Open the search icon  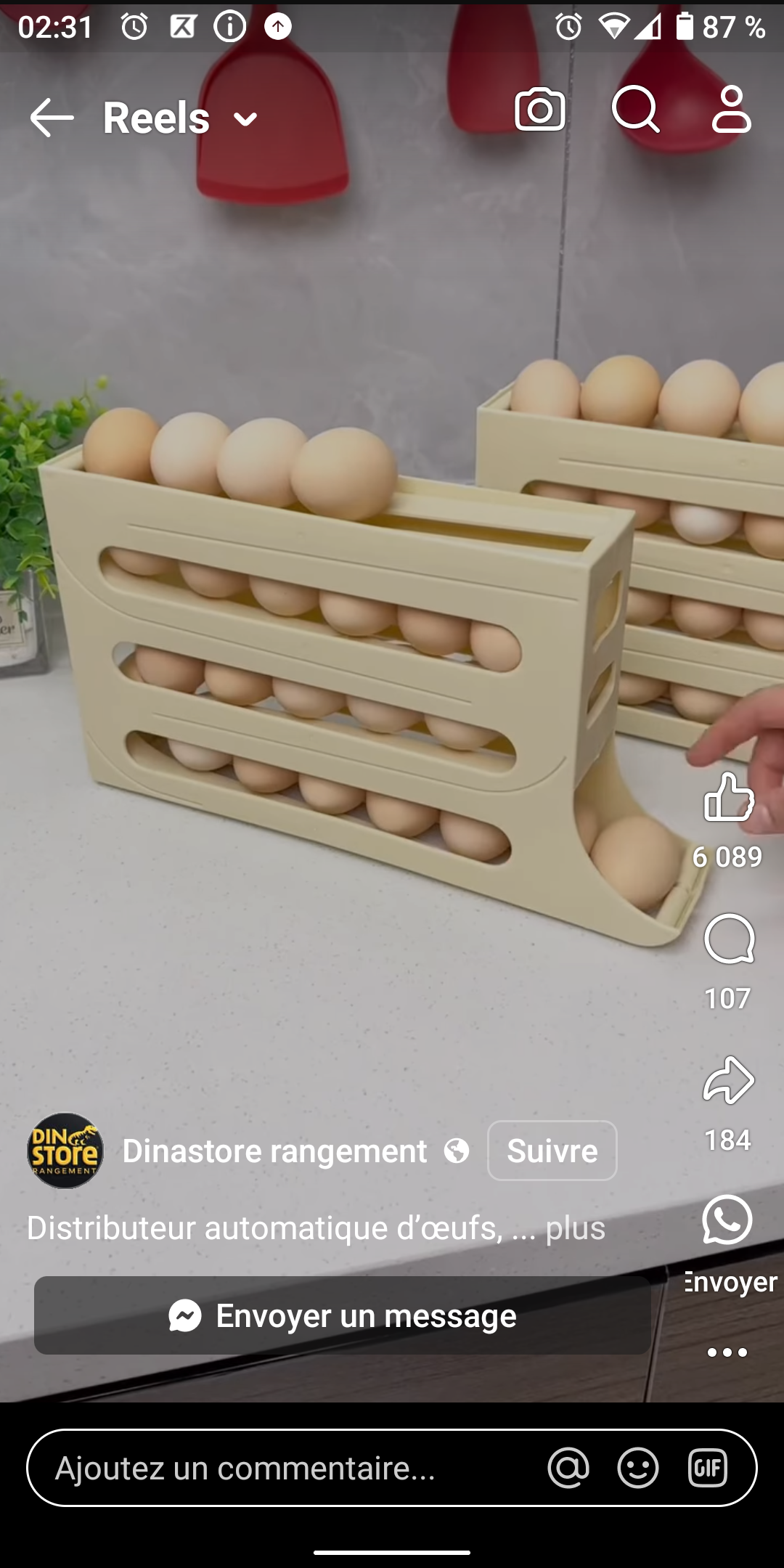point(636,110)
